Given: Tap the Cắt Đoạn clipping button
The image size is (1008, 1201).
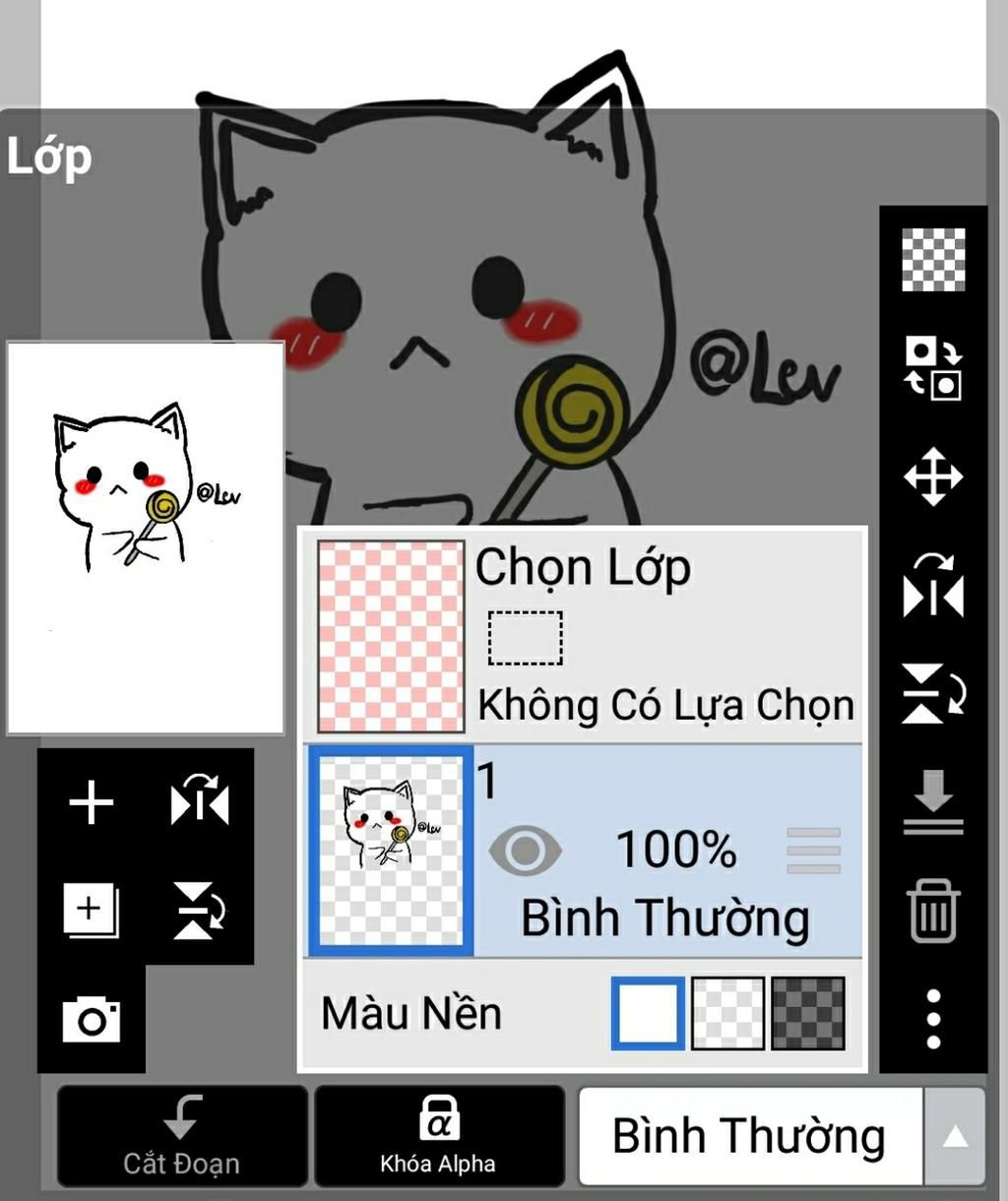Looking at the screenshot, I should point(182,1135).
